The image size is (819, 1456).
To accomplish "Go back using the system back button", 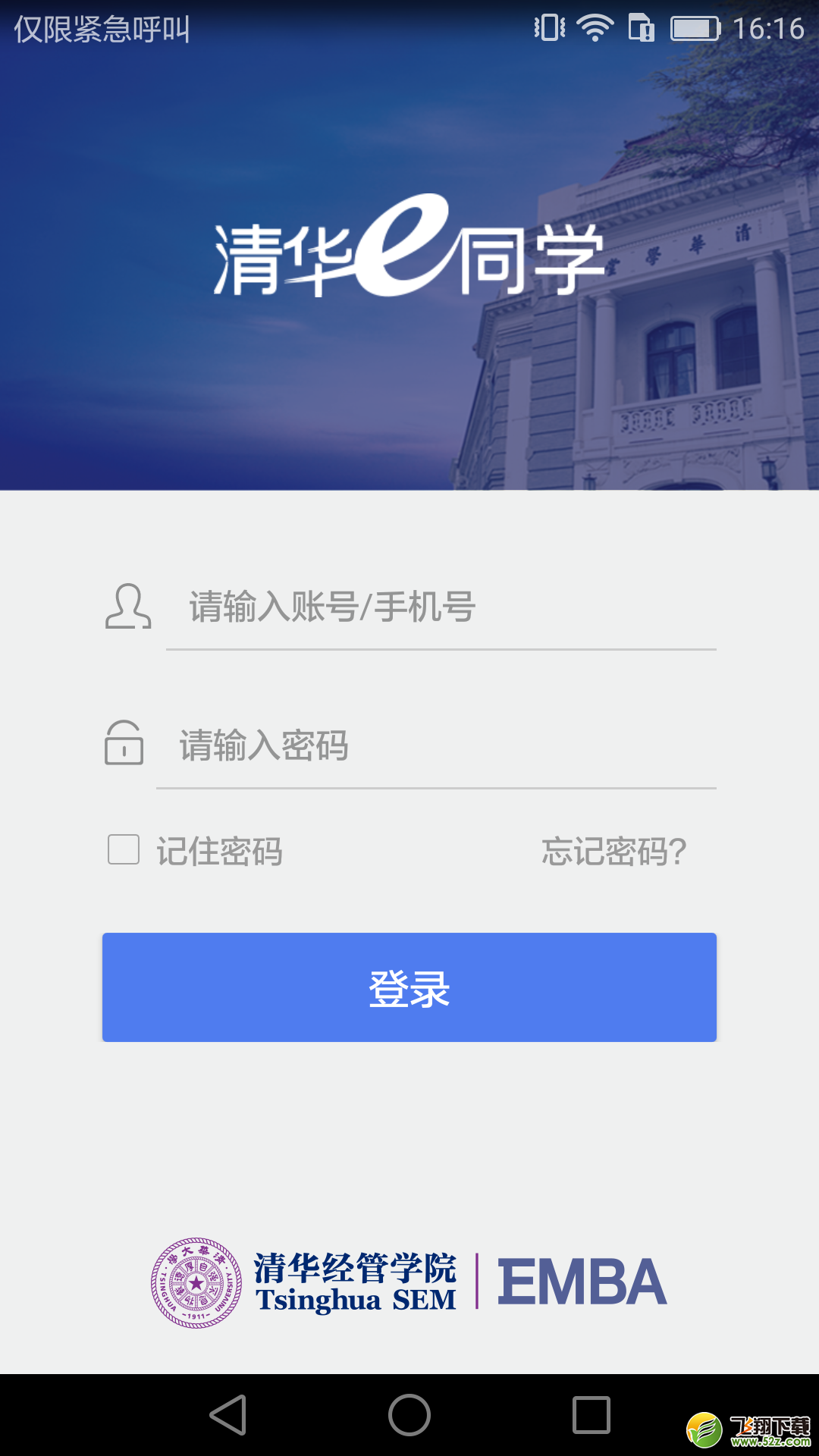I will (x=228, y=1415).
